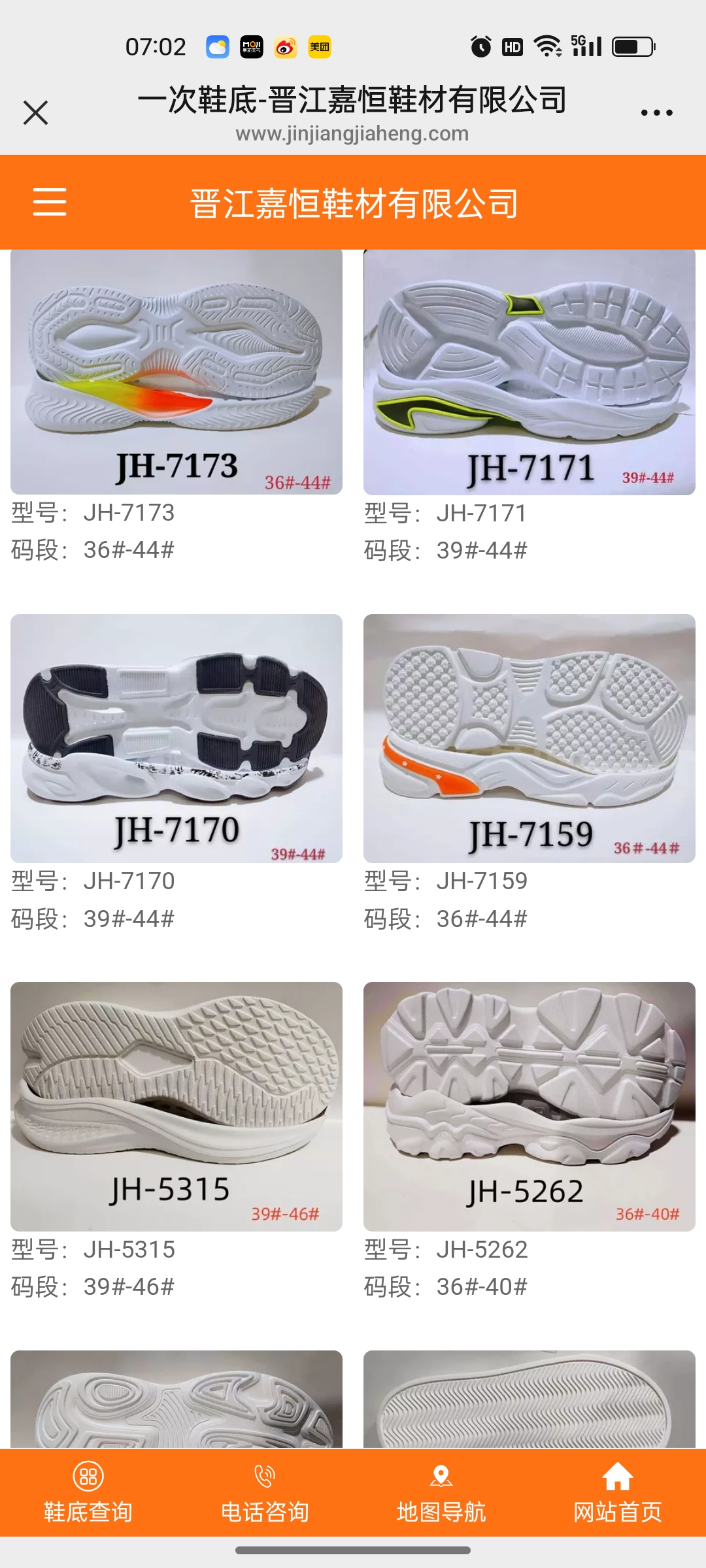
Task: Open the JH-7173 sole product
Action: click(176, 371)
